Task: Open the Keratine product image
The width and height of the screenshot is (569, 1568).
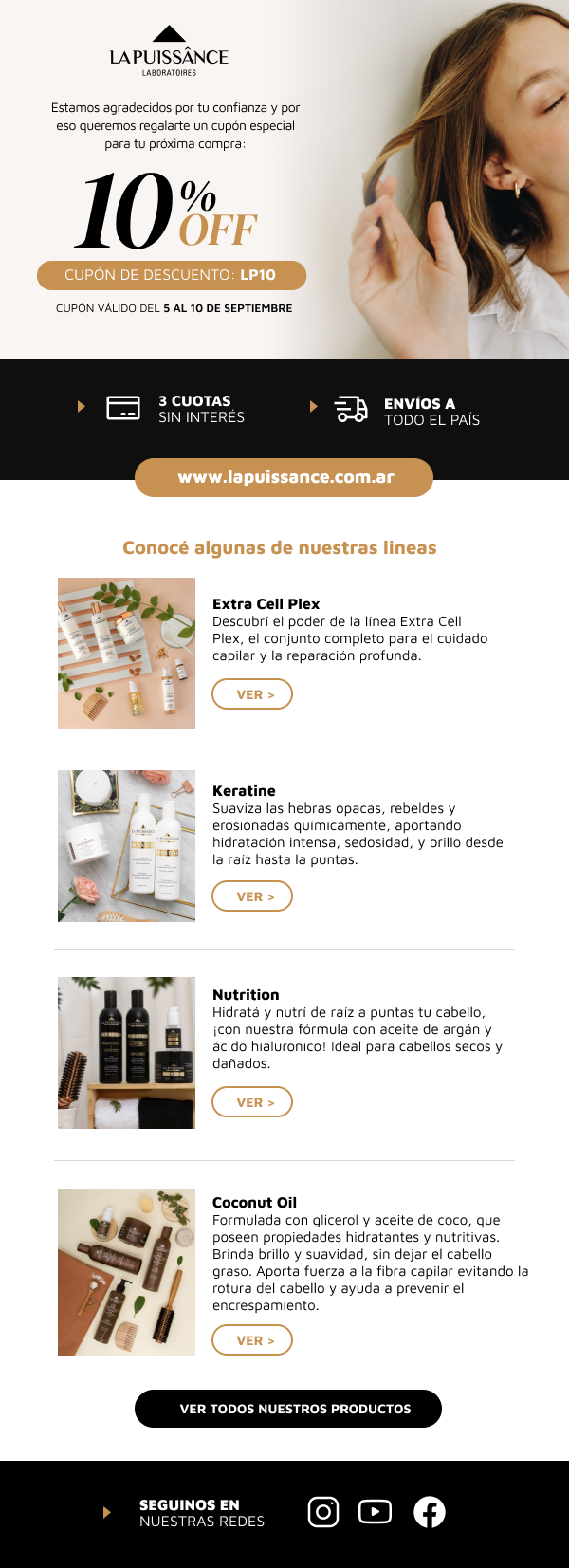Action: [126, 846]
